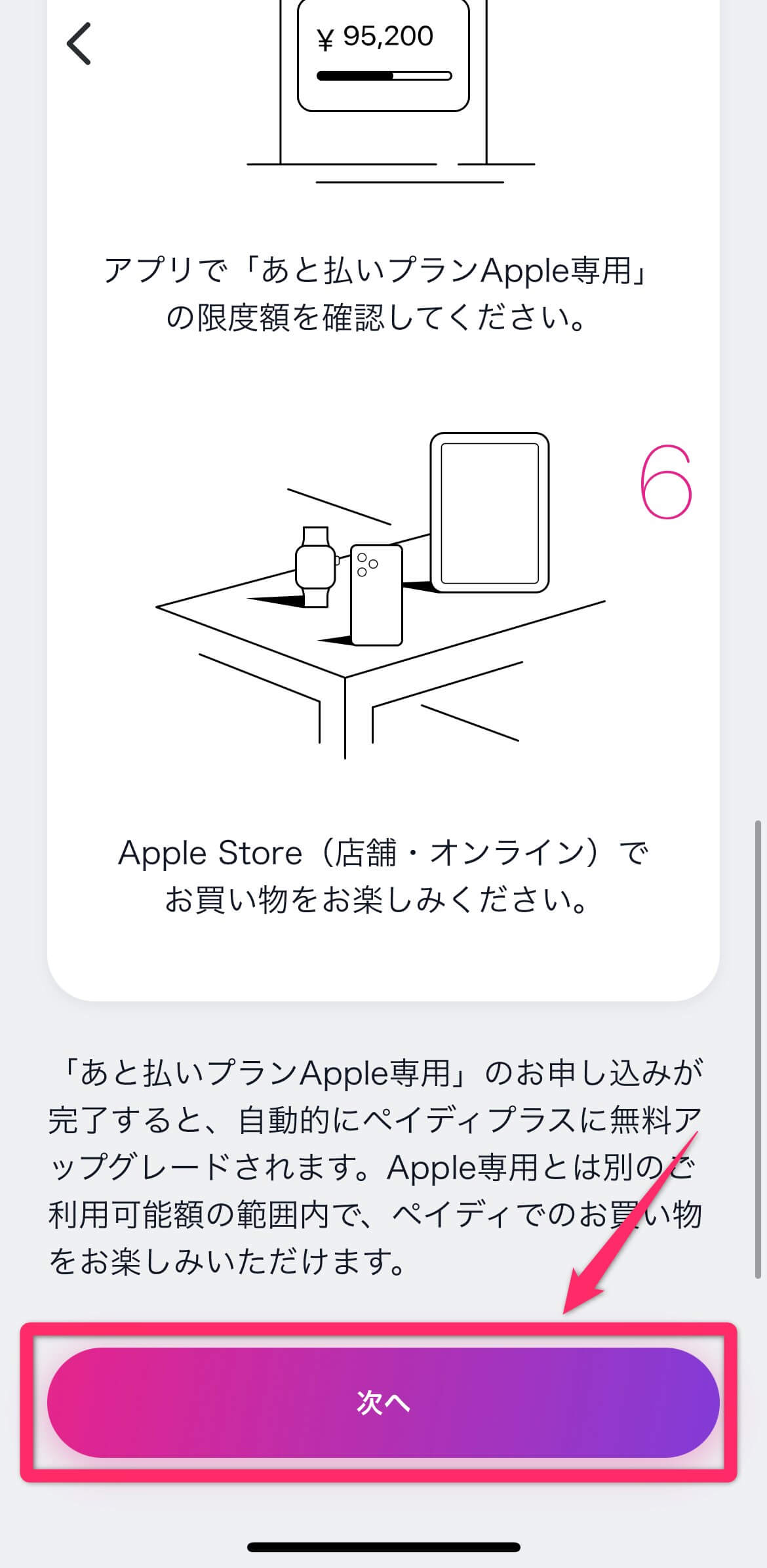Tap the progress bar inside the price card

(383, 76)
